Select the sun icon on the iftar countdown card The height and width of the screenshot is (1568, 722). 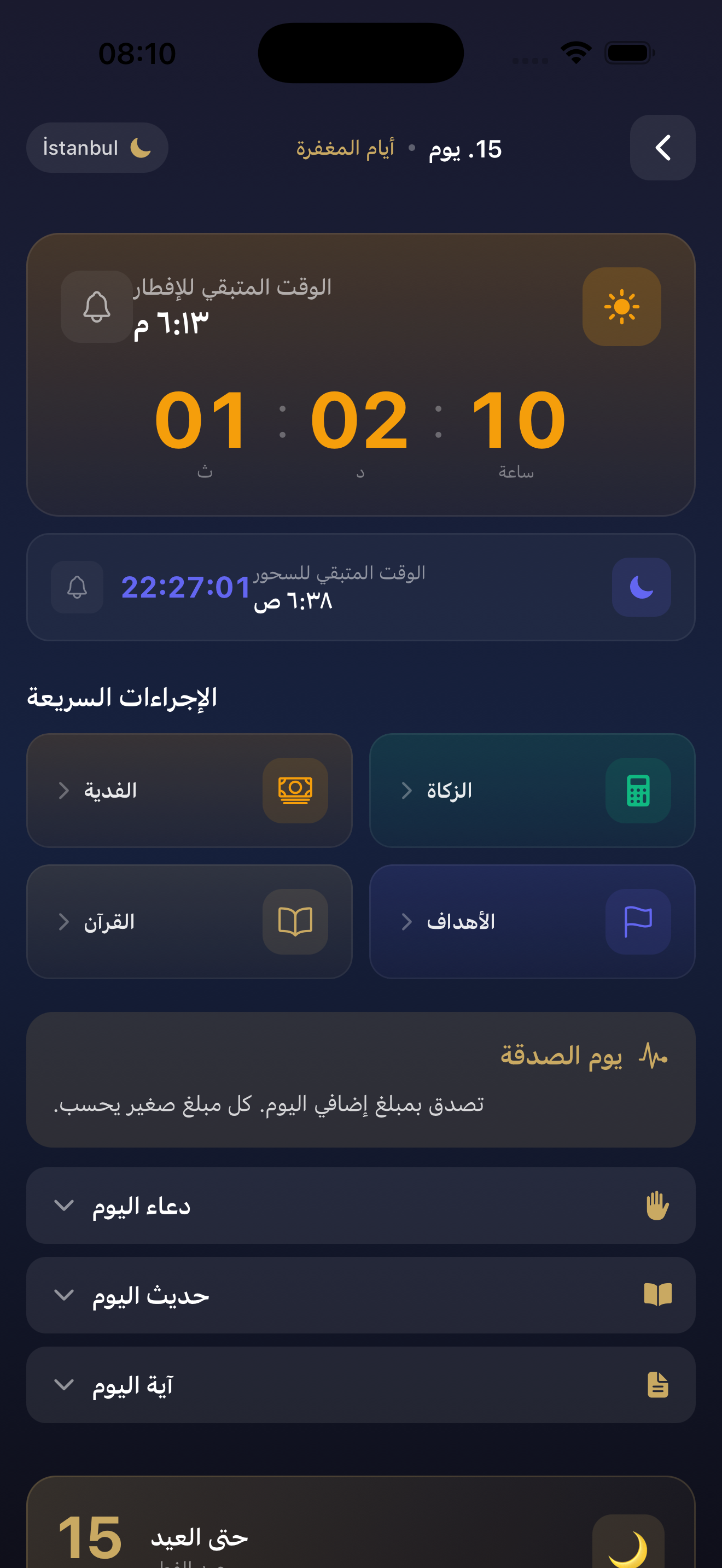point(621,306)
